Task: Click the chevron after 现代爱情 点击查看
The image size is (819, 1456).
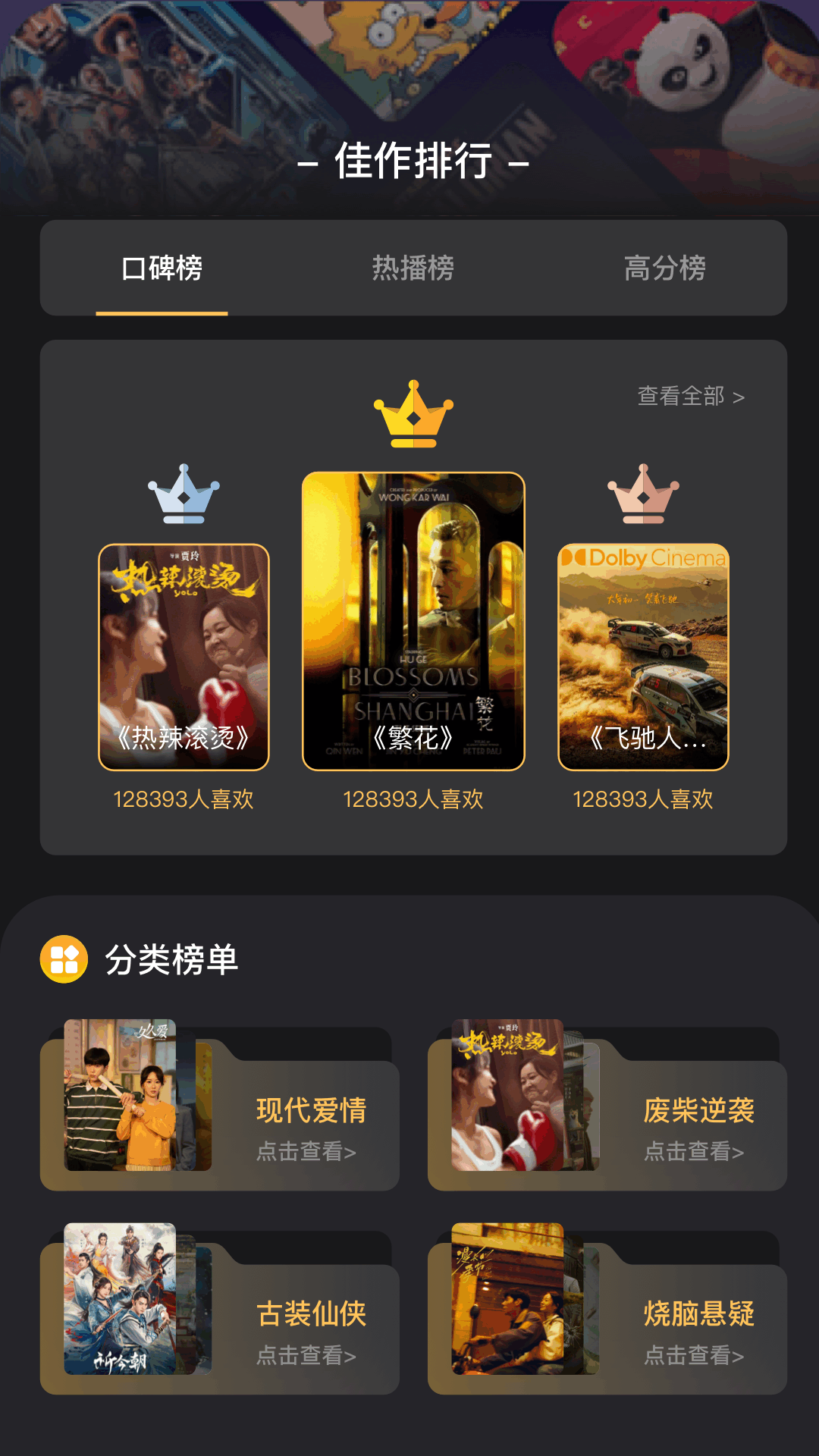Action: (x=349, y=1152)
